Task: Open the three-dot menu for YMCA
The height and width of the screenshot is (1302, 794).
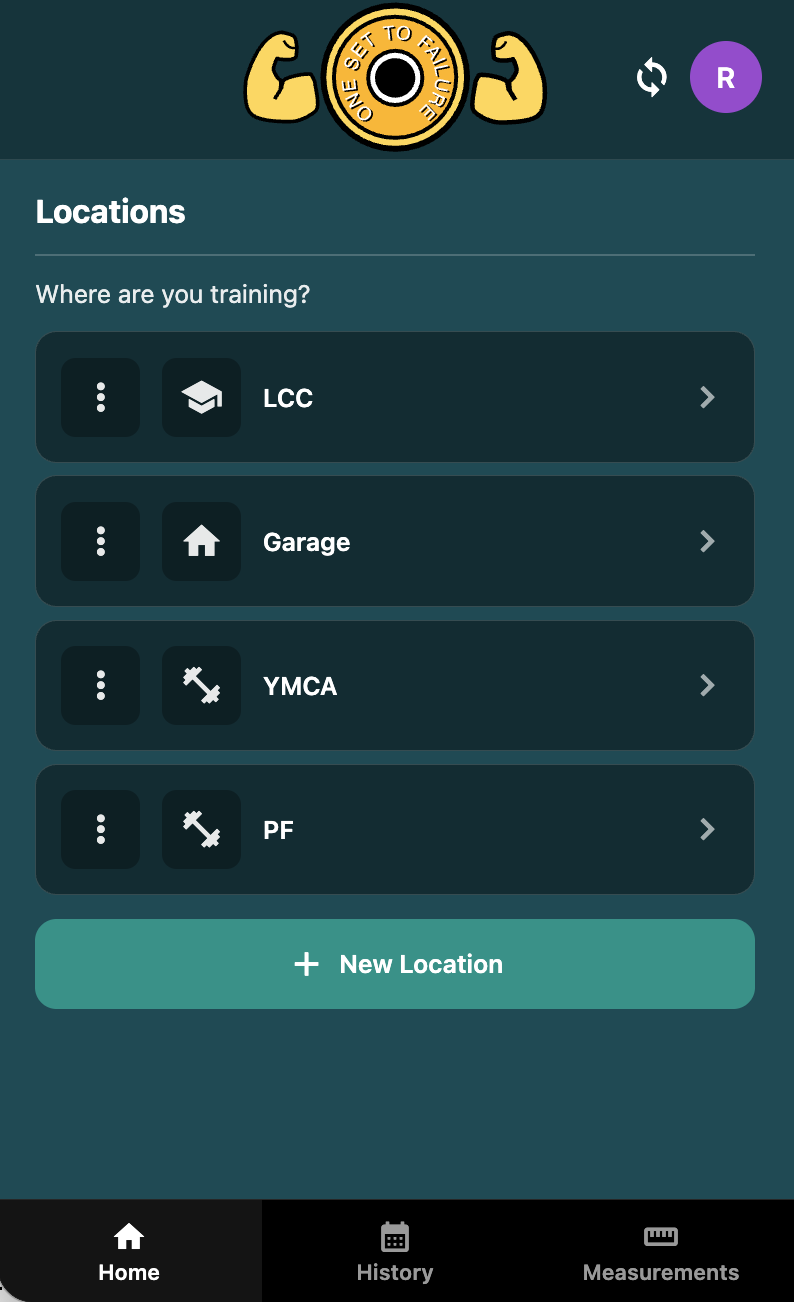Action: 100,685
